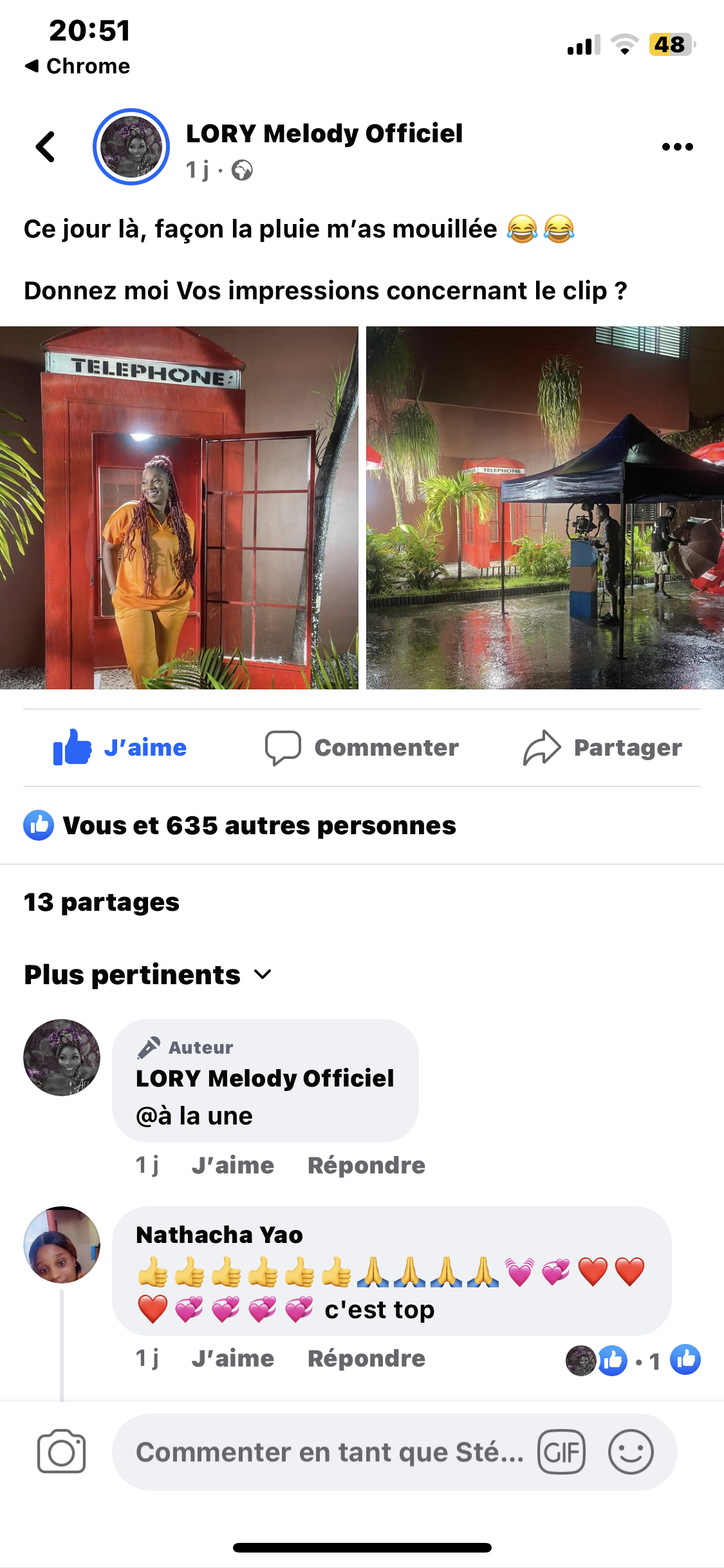Attach a photo with the camera icon
The width and height of the screenshot is (724, 1568).
coord(62,1452)
